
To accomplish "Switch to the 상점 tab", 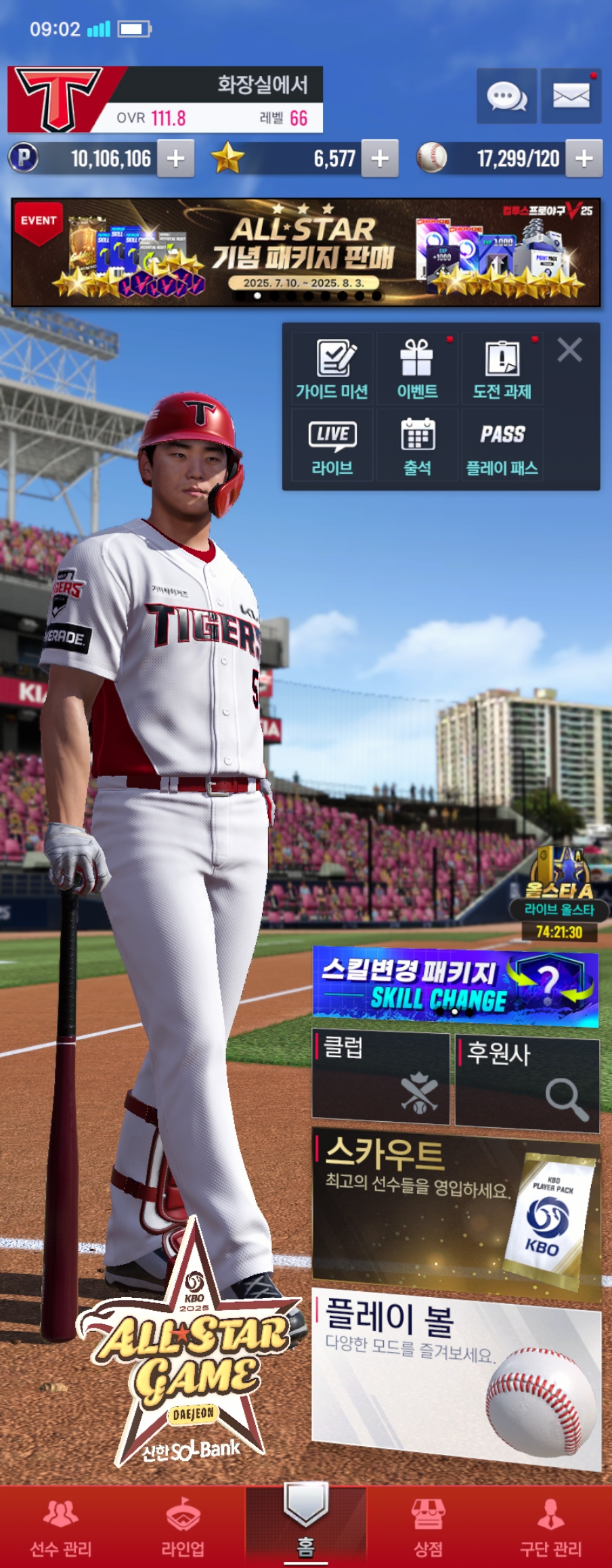I will 428,1526.
